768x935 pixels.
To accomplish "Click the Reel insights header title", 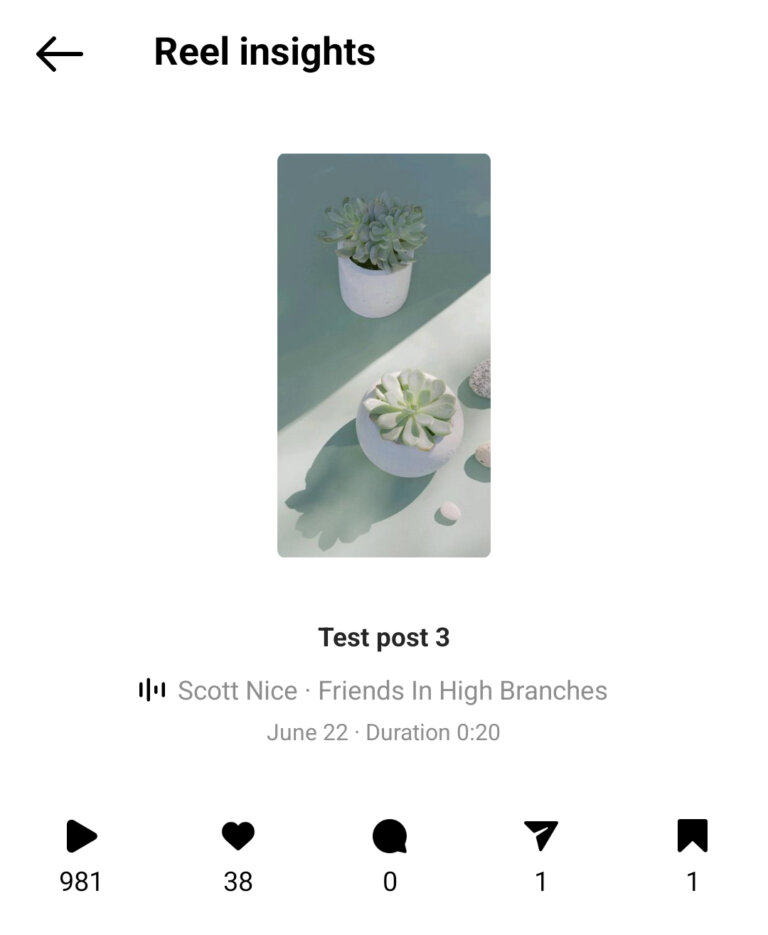I will click(x=264, y=52).
